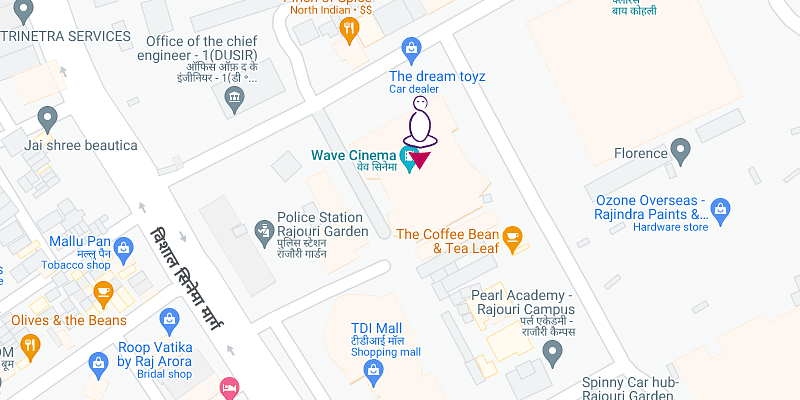The width and height of the screenshot is (800, 400).
Task: Open The Coffee Bean & Tea Leaf marker
Action: pos(512,236)
